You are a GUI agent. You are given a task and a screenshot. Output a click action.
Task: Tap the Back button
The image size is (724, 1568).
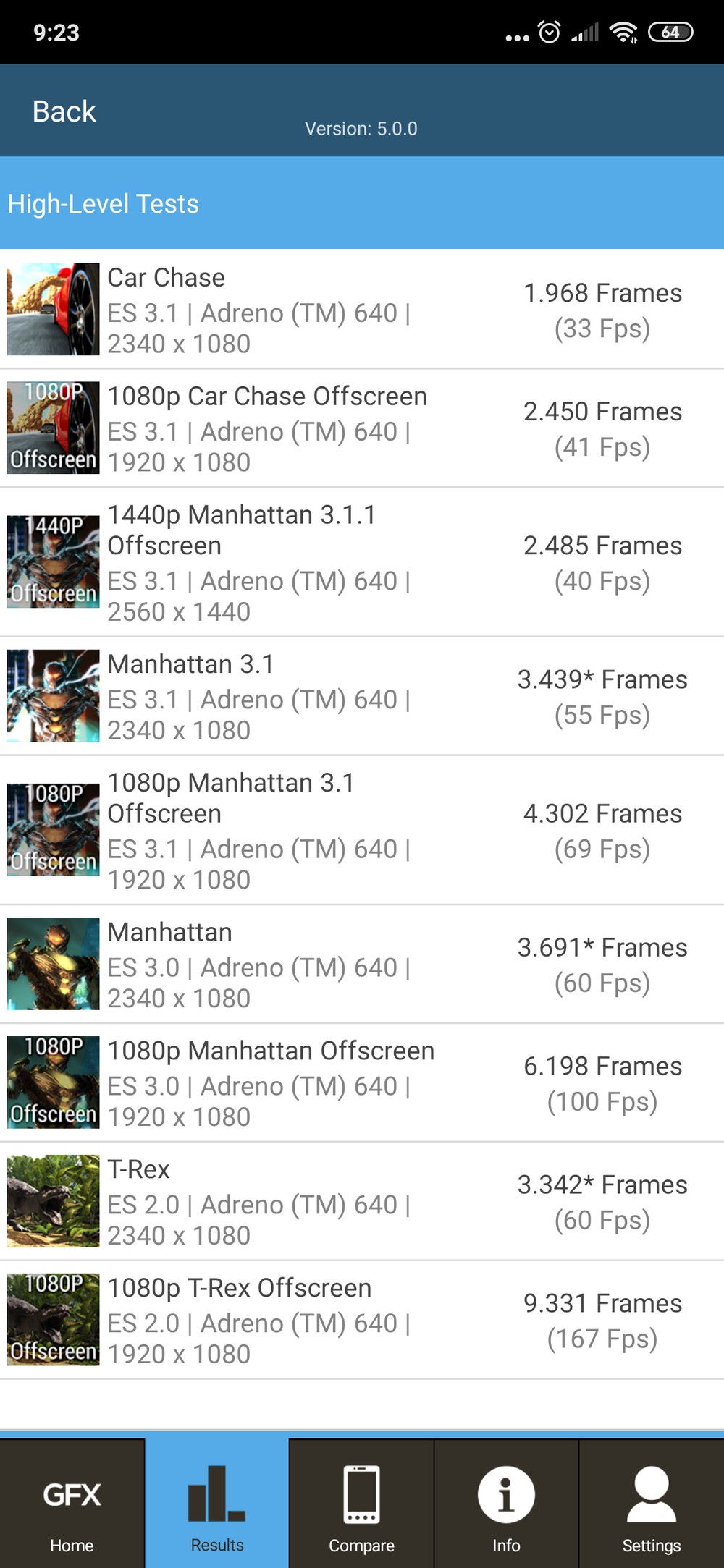[64, 111]
